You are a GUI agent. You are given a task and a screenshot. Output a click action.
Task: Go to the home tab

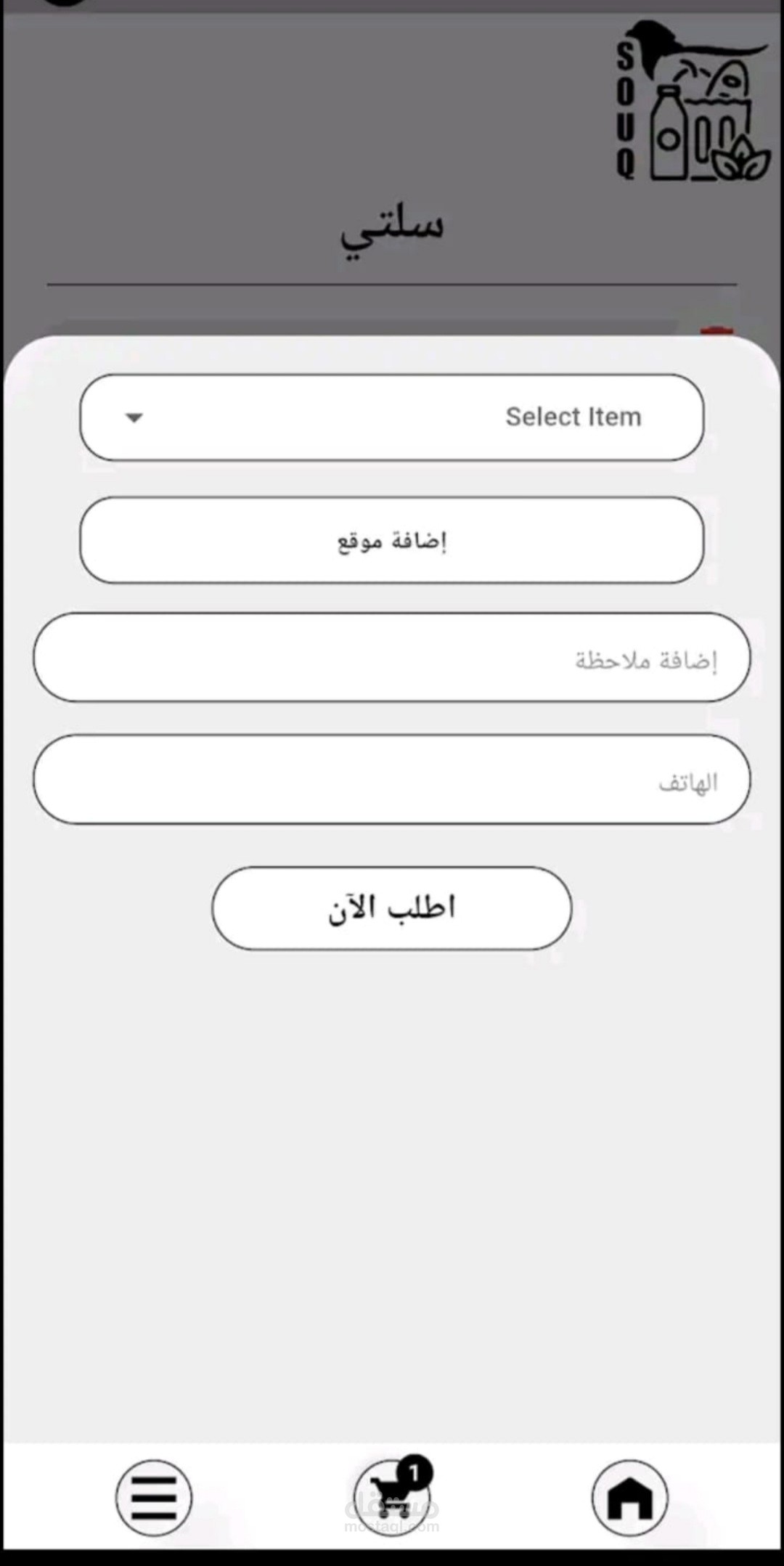tap(630, 1498)
